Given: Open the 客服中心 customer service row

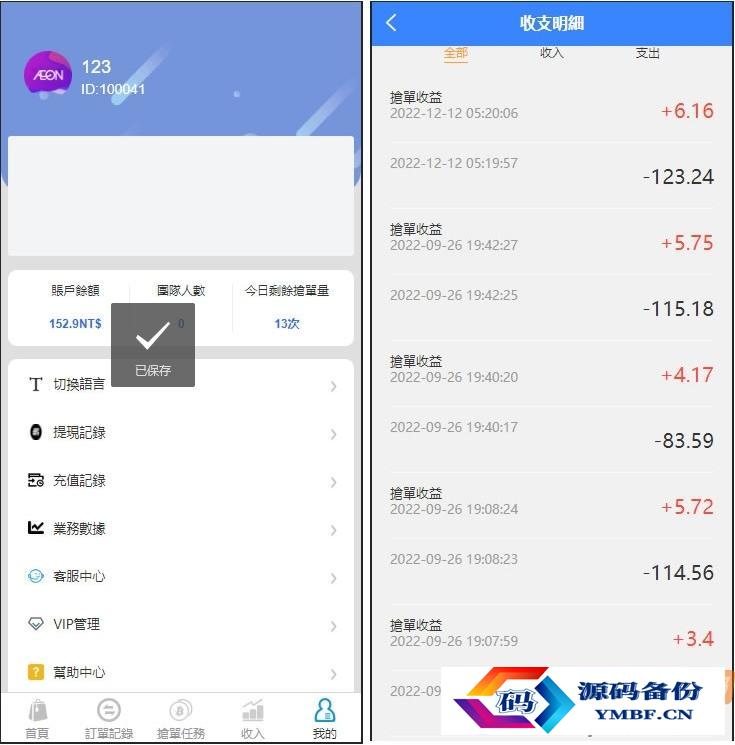Looking at the screenshot, I should (x=180, y=576).
